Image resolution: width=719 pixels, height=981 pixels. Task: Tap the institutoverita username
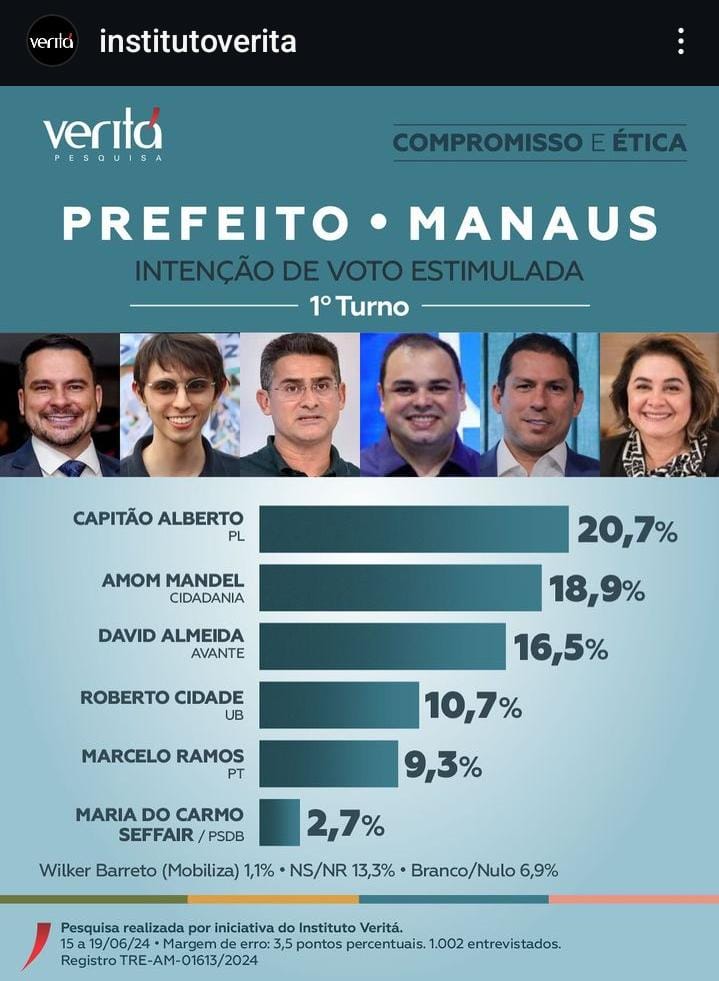197,42
